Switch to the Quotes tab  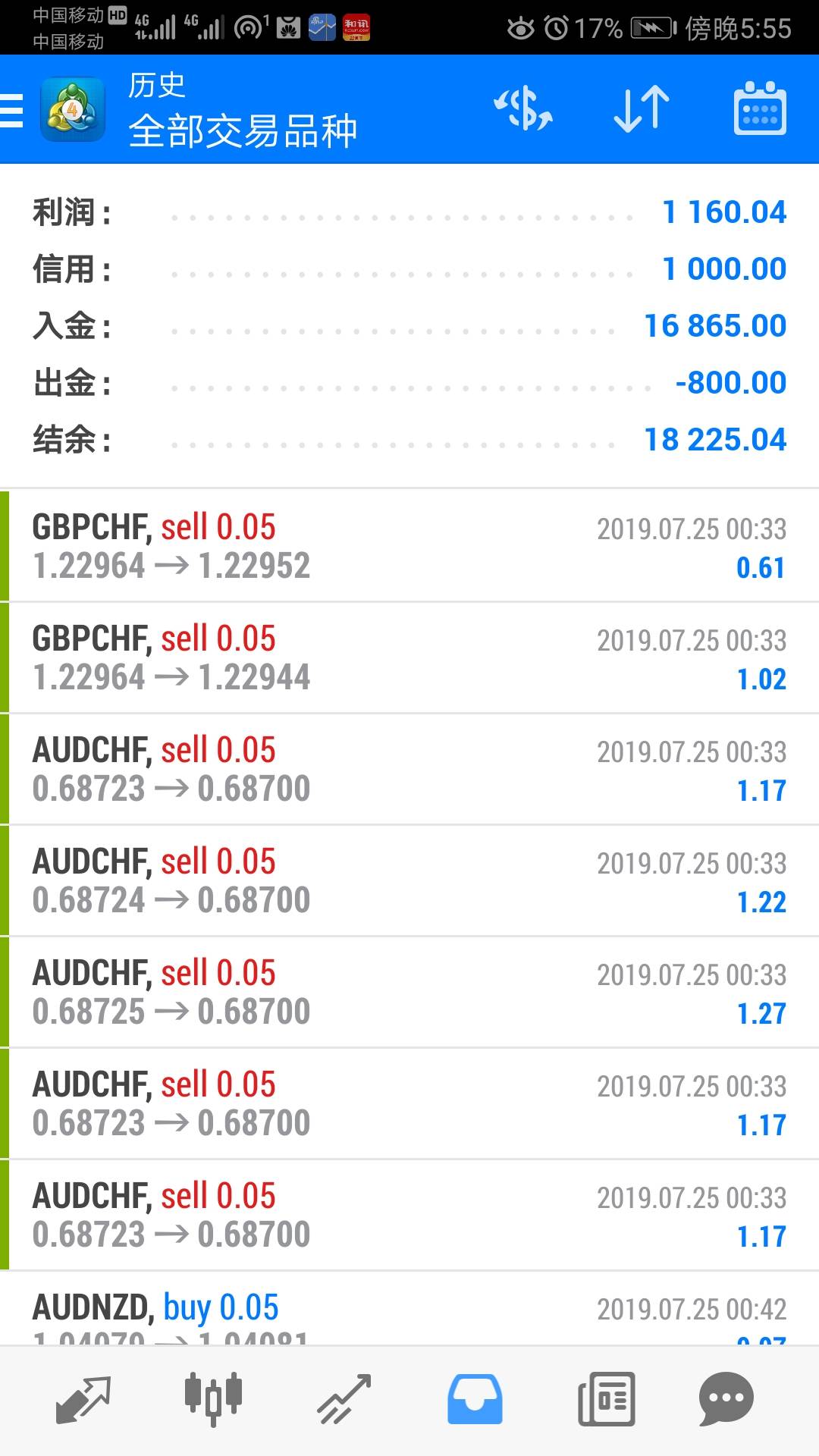pyautogui.click(x=83, y=1399)
